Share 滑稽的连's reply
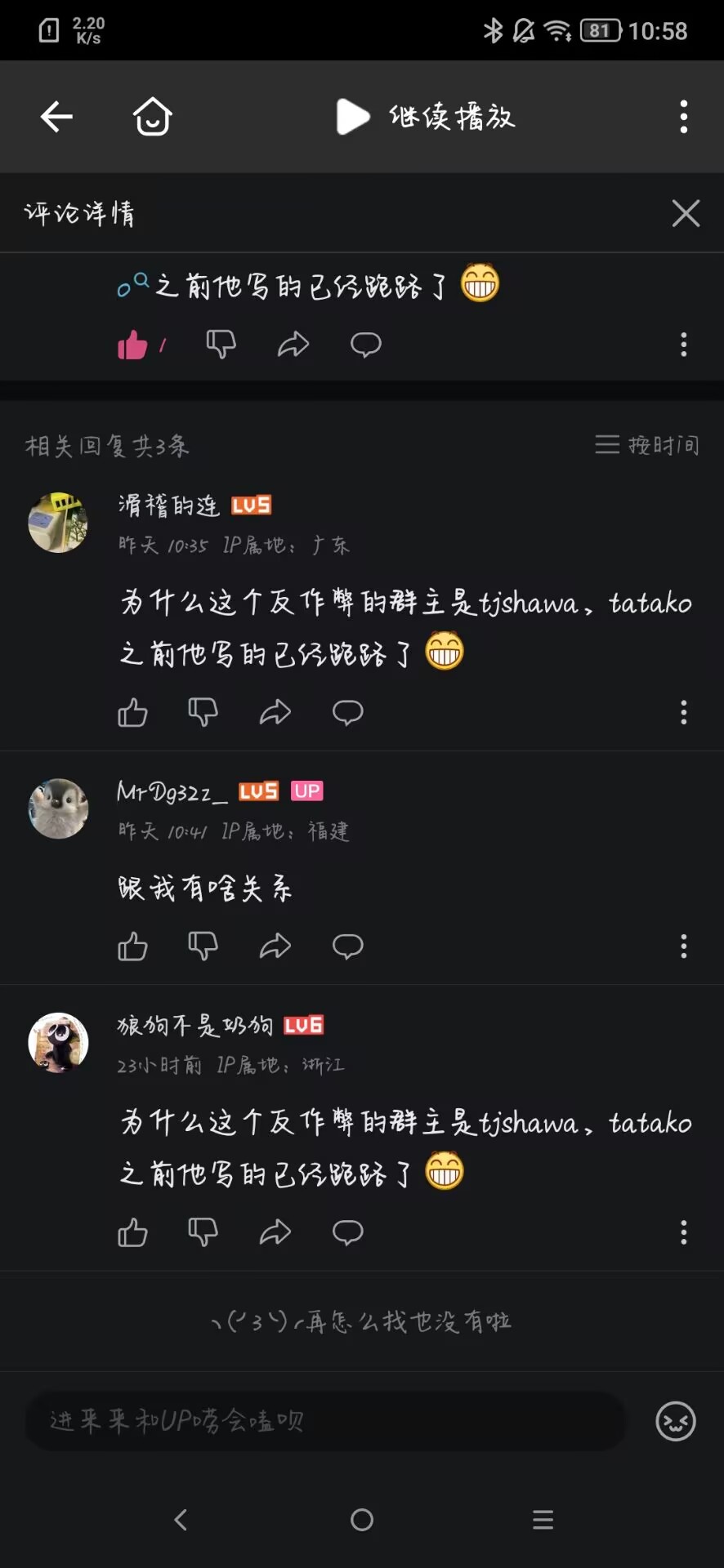The width and height of the screenshot is (724, 1568). point(275,712)
